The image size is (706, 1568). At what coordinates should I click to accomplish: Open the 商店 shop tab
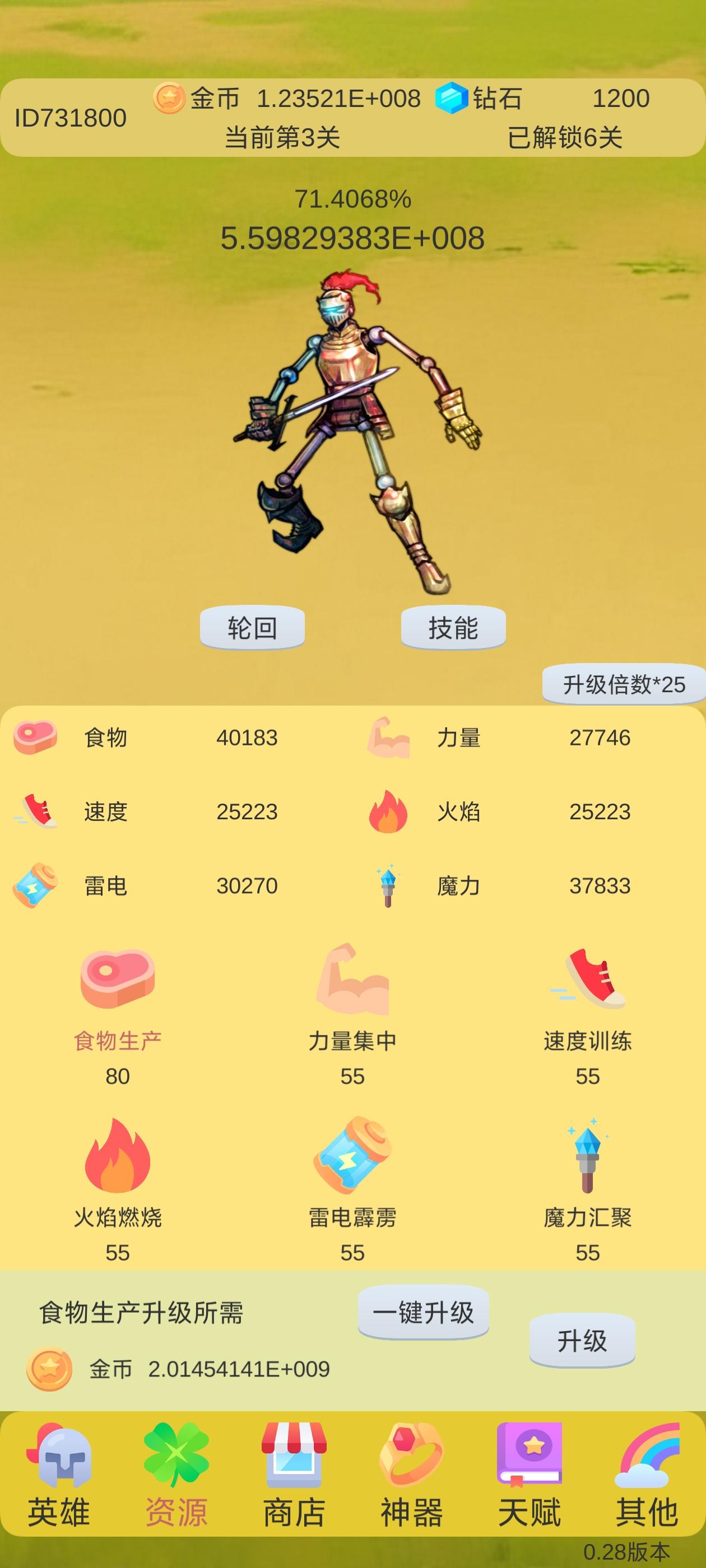294,1476
